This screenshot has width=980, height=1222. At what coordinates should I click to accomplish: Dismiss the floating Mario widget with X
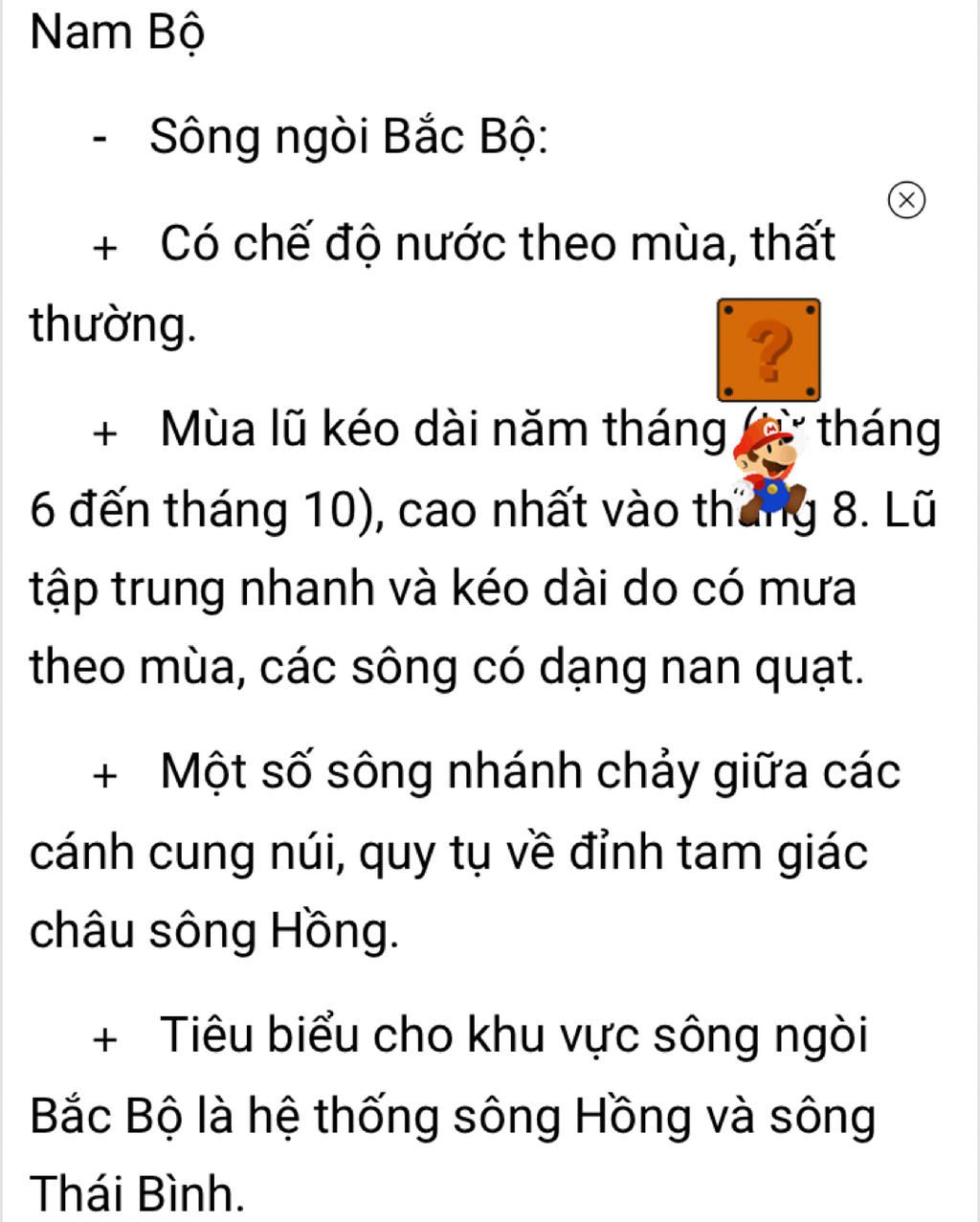906,200
